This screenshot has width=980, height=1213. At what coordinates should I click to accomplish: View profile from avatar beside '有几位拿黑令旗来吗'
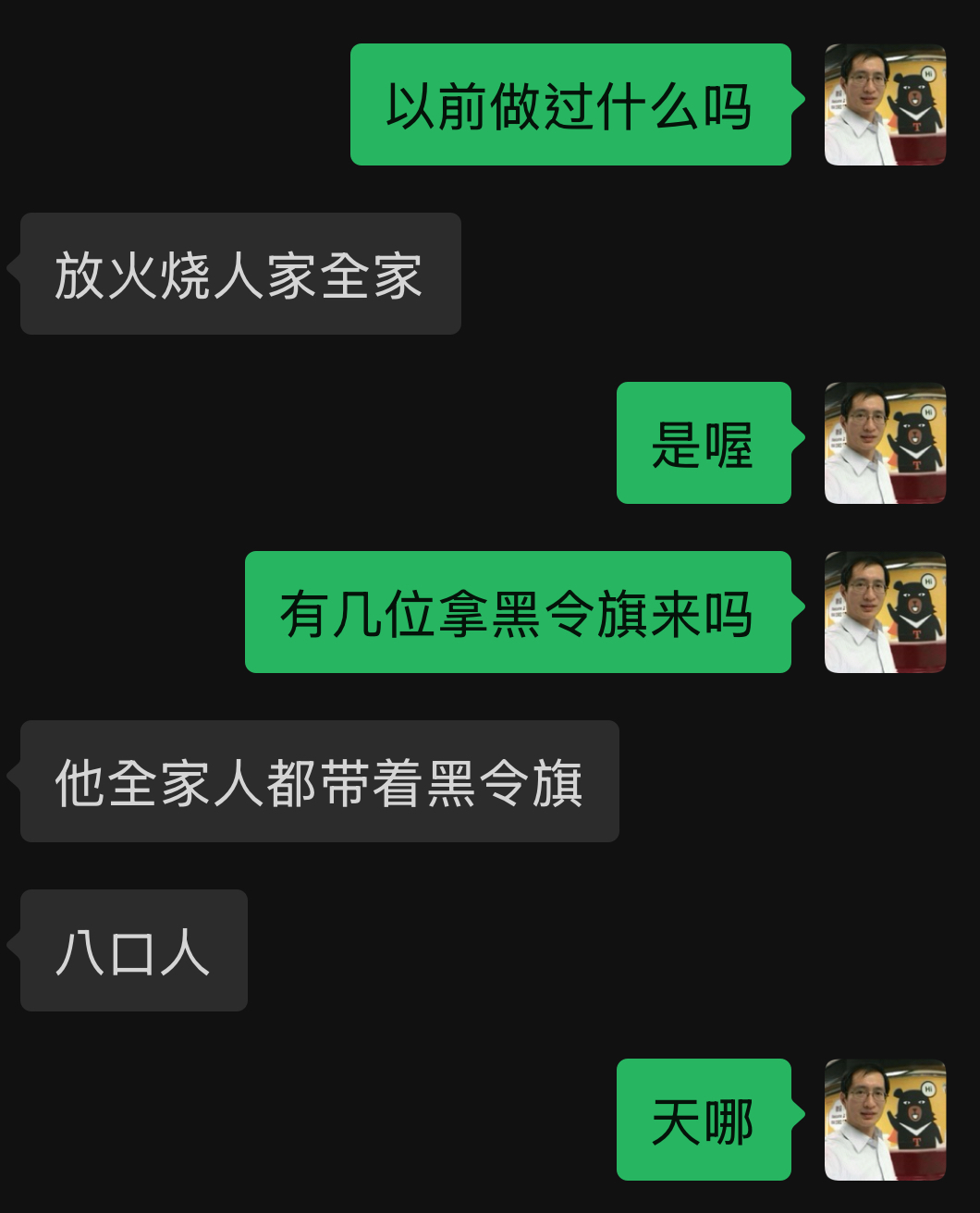coord(885,612)
